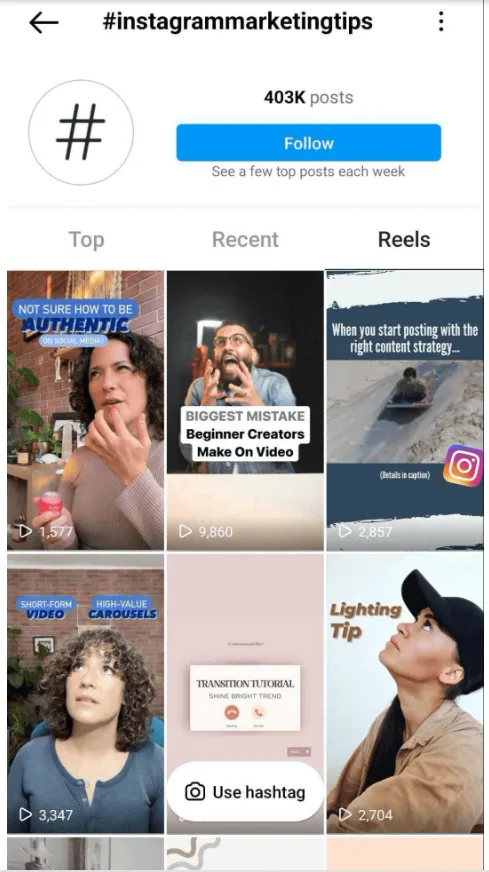Select the Reels tab

coord(404,240)
